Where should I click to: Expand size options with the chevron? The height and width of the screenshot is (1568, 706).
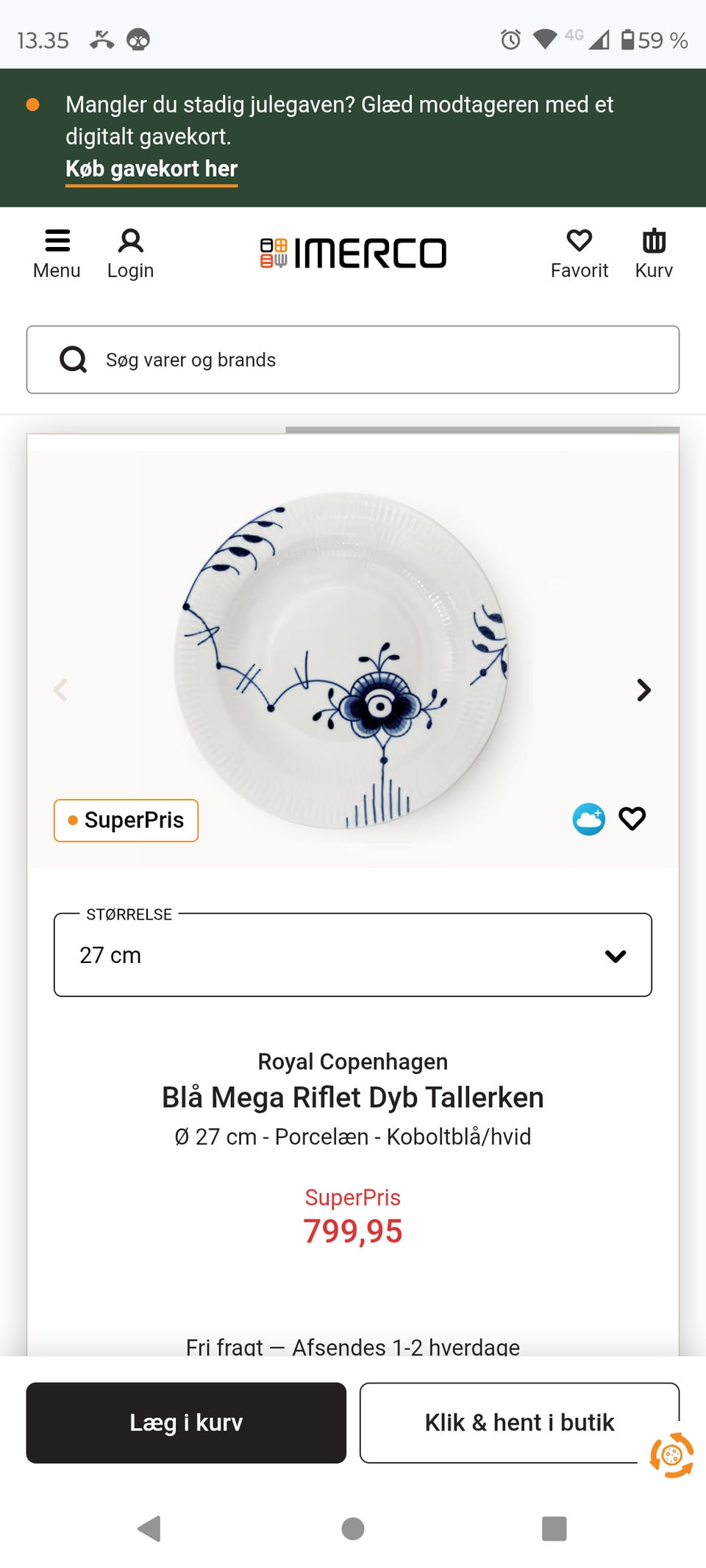[615, 956]
